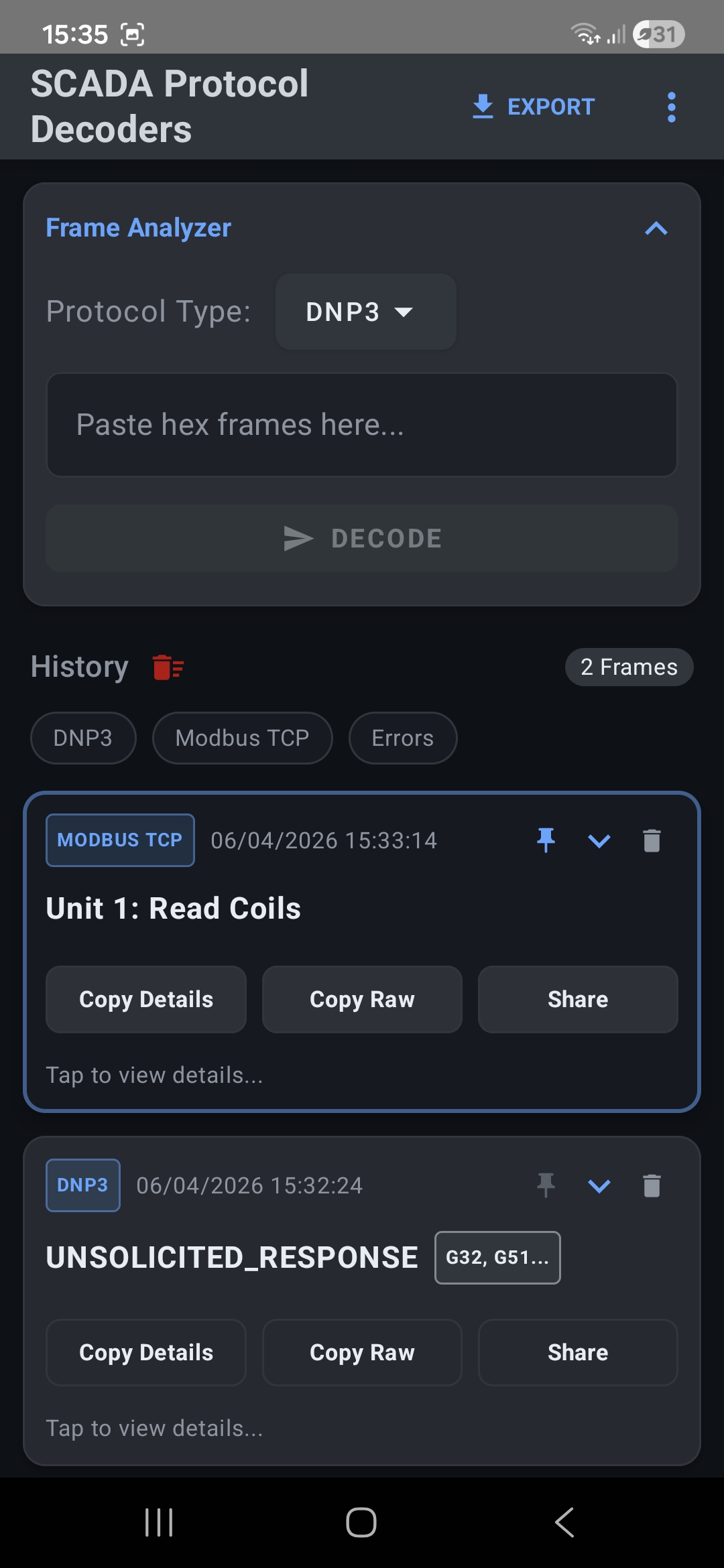Collapse the Frame Analyzer section
Image resolution: width=724 pixels, height=1568 pixels.
(656, 228)
